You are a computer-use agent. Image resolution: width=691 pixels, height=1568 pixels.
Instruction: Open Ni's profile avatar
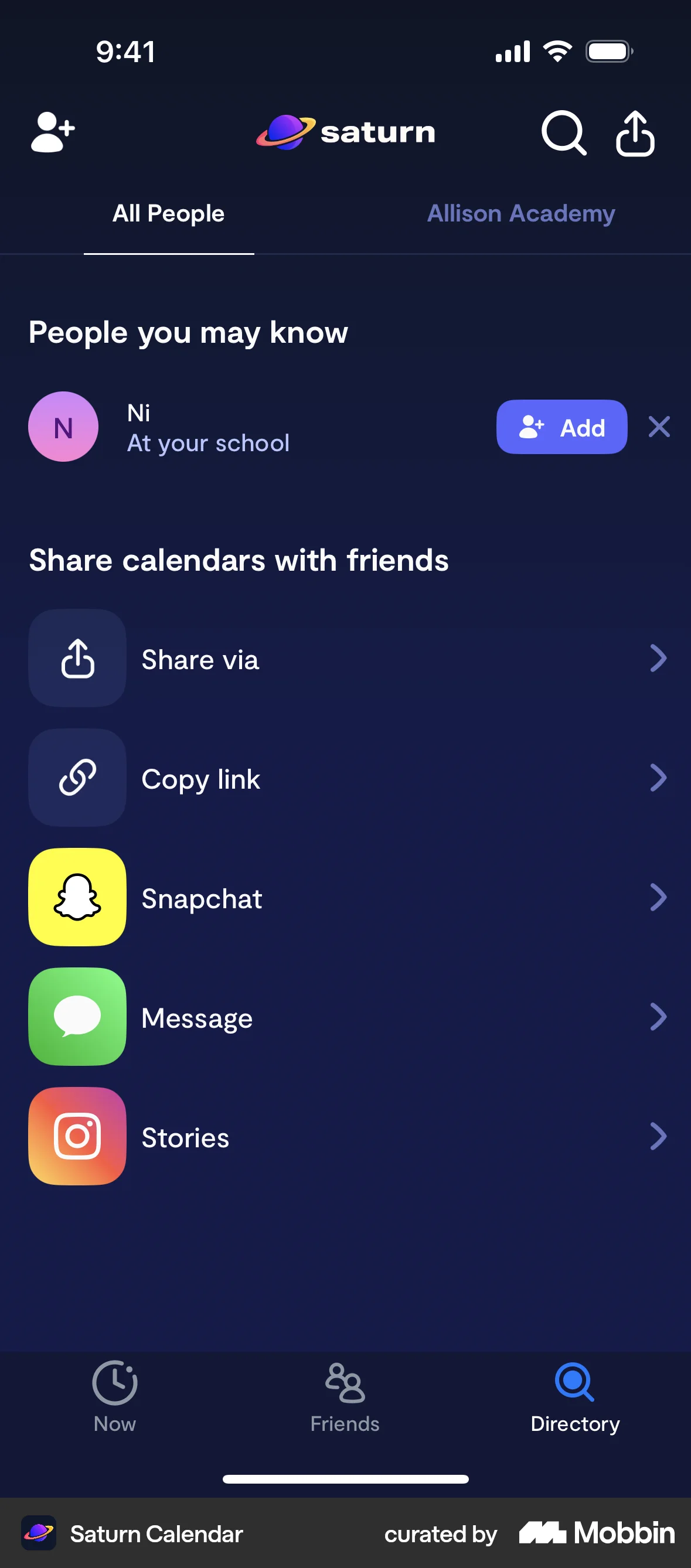63,427
